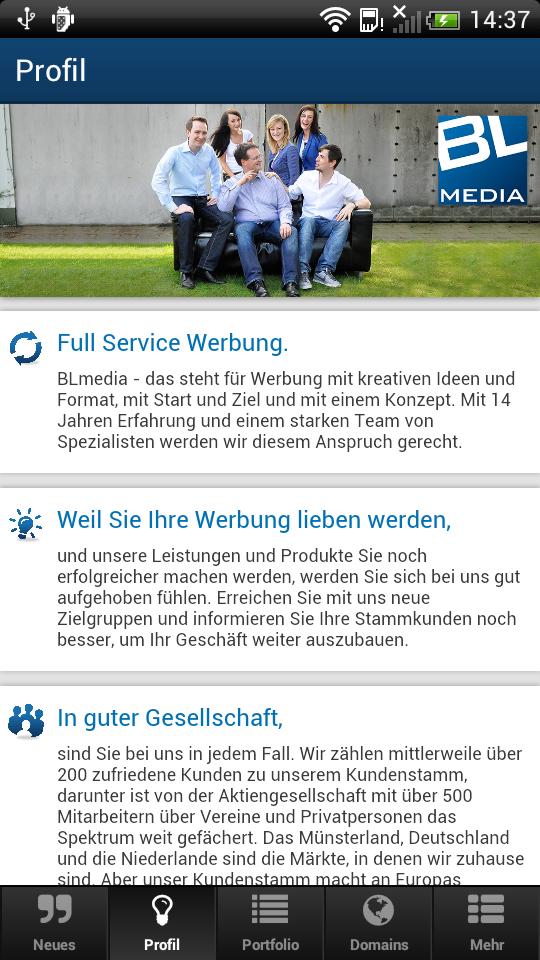
Task: Go to the Domains tab
Action: [378, 923]
